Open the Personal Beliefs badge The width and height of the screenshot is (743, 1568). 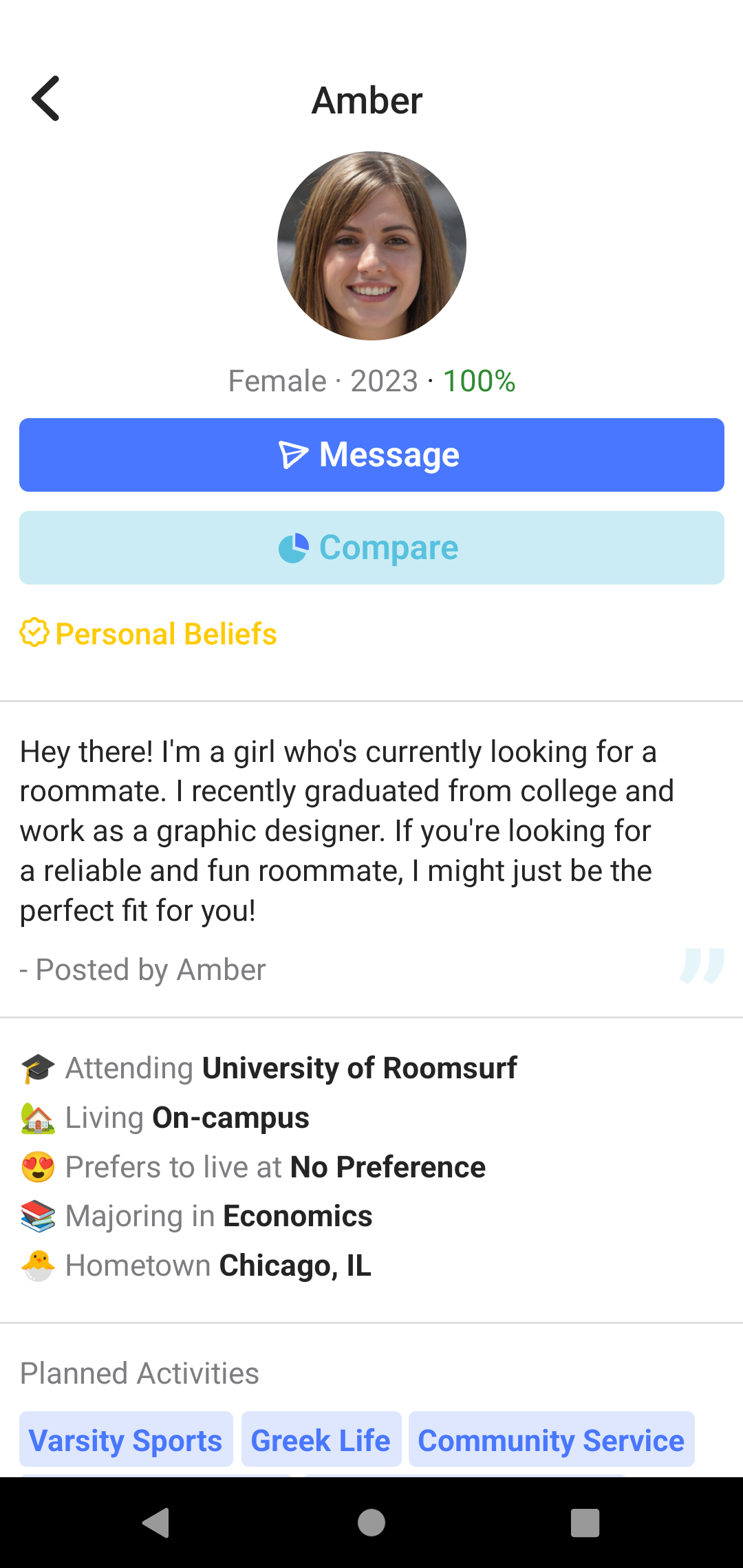tap(149, 633)
